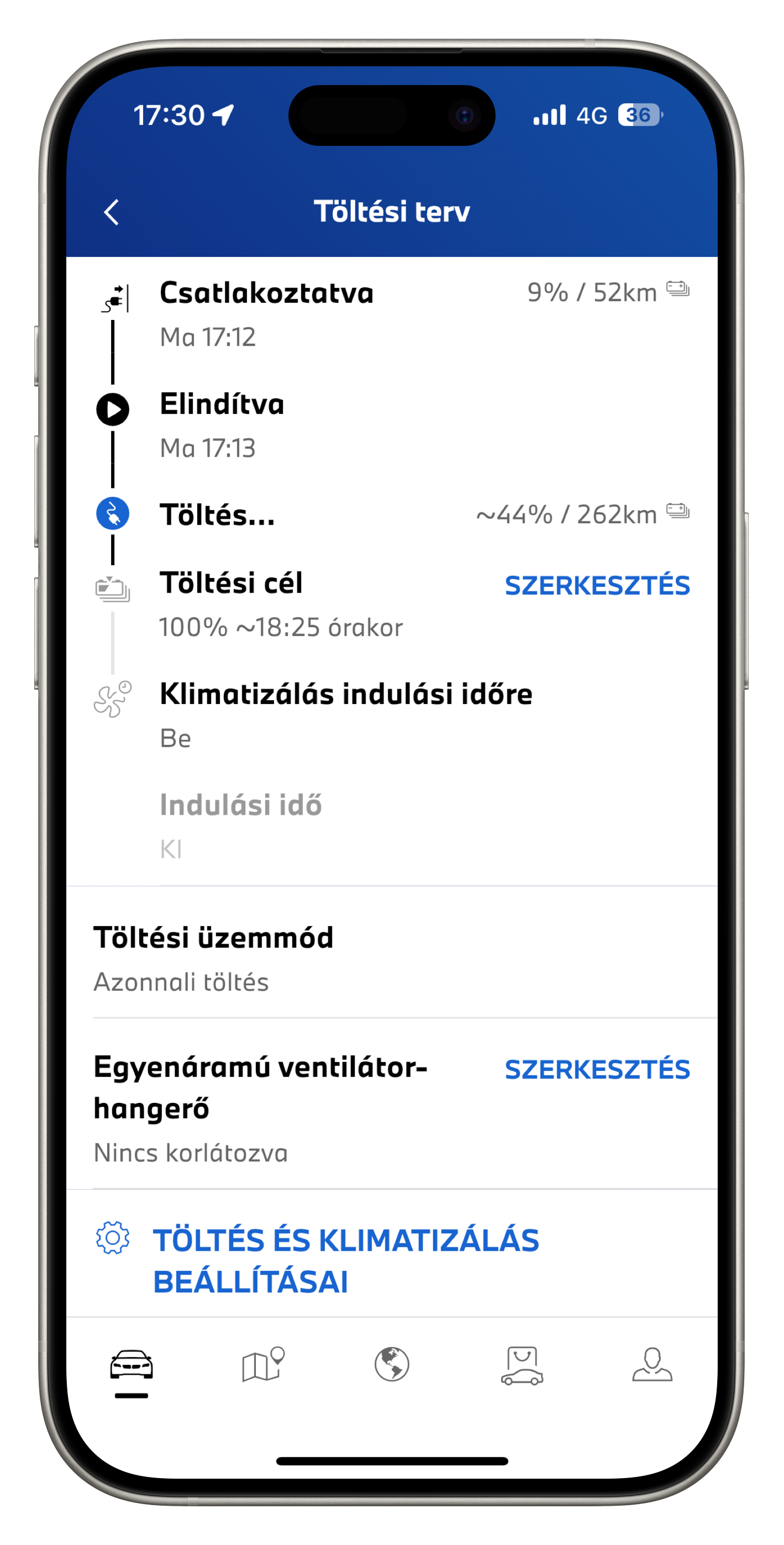
Task: Open the globe tab
Action: point(392,1364)
